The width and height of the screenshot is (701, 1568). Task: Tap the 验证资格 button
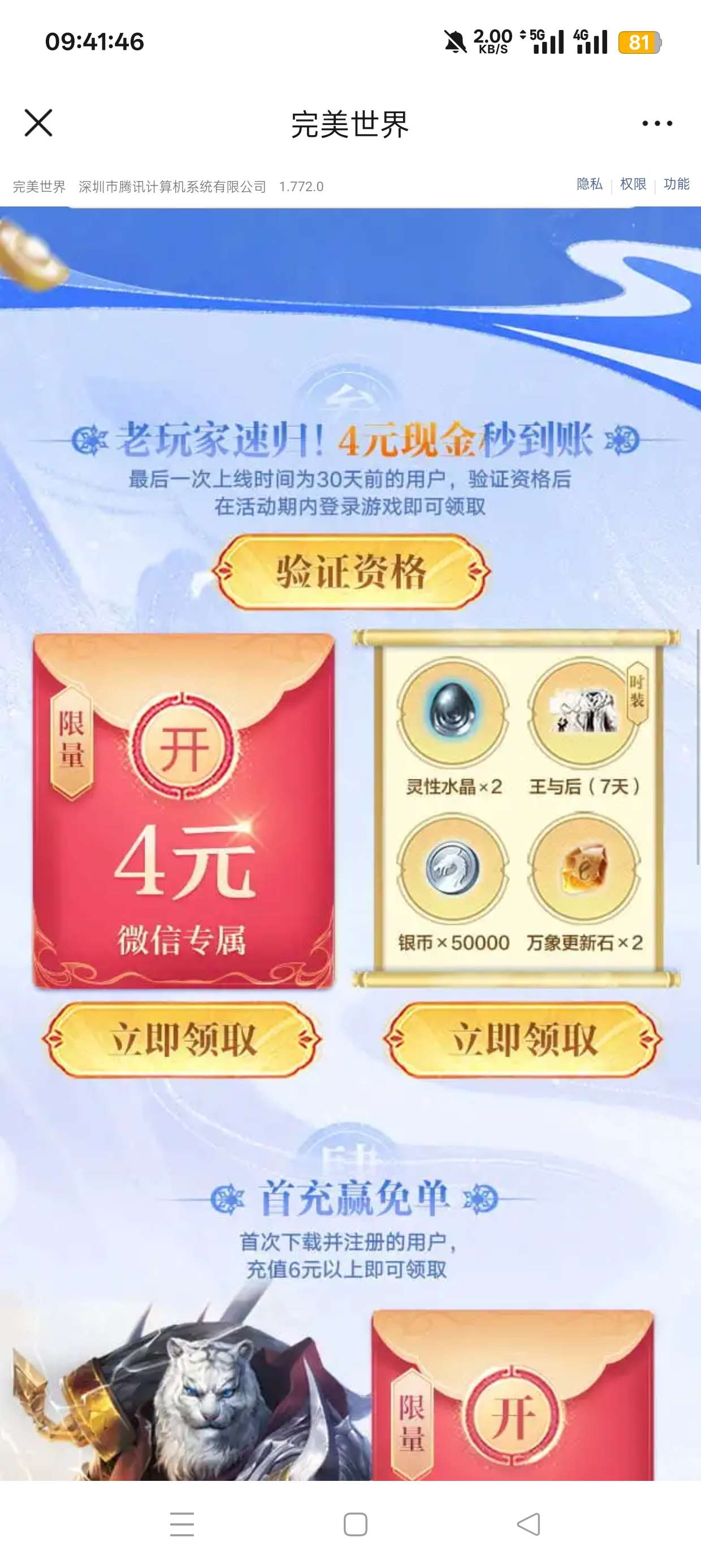(350, 572)
